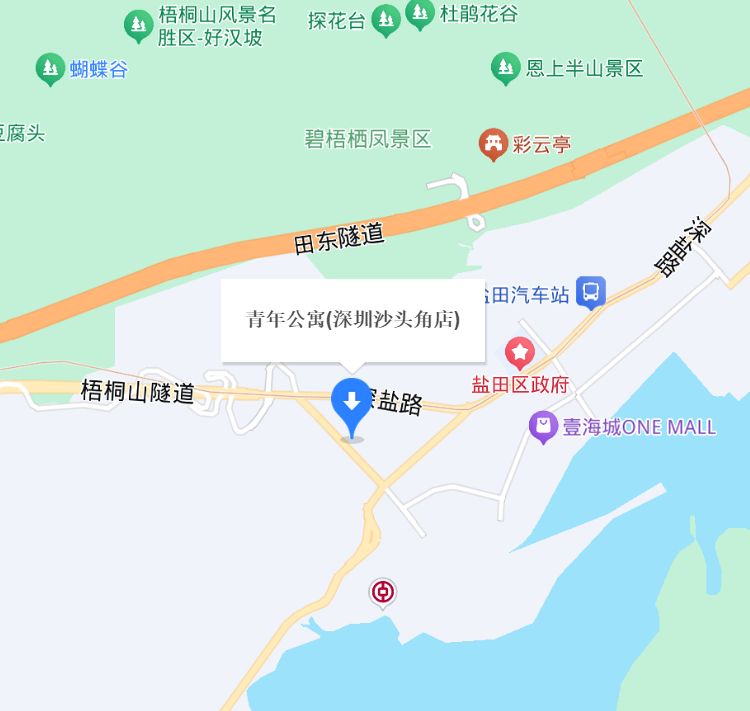Screen dimensions: 750x711
Task: Tap the blue location marker pin
Action: (x=351, y=405)
